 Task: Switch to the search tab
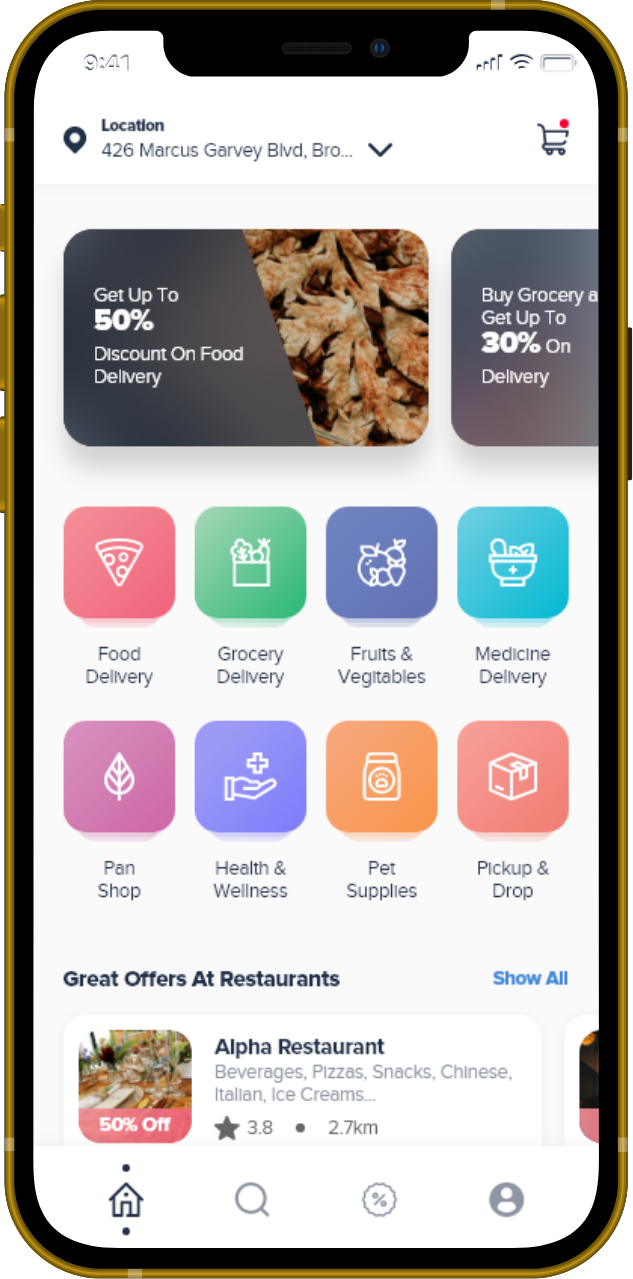pyautogui.click(x=252, y=1199)
